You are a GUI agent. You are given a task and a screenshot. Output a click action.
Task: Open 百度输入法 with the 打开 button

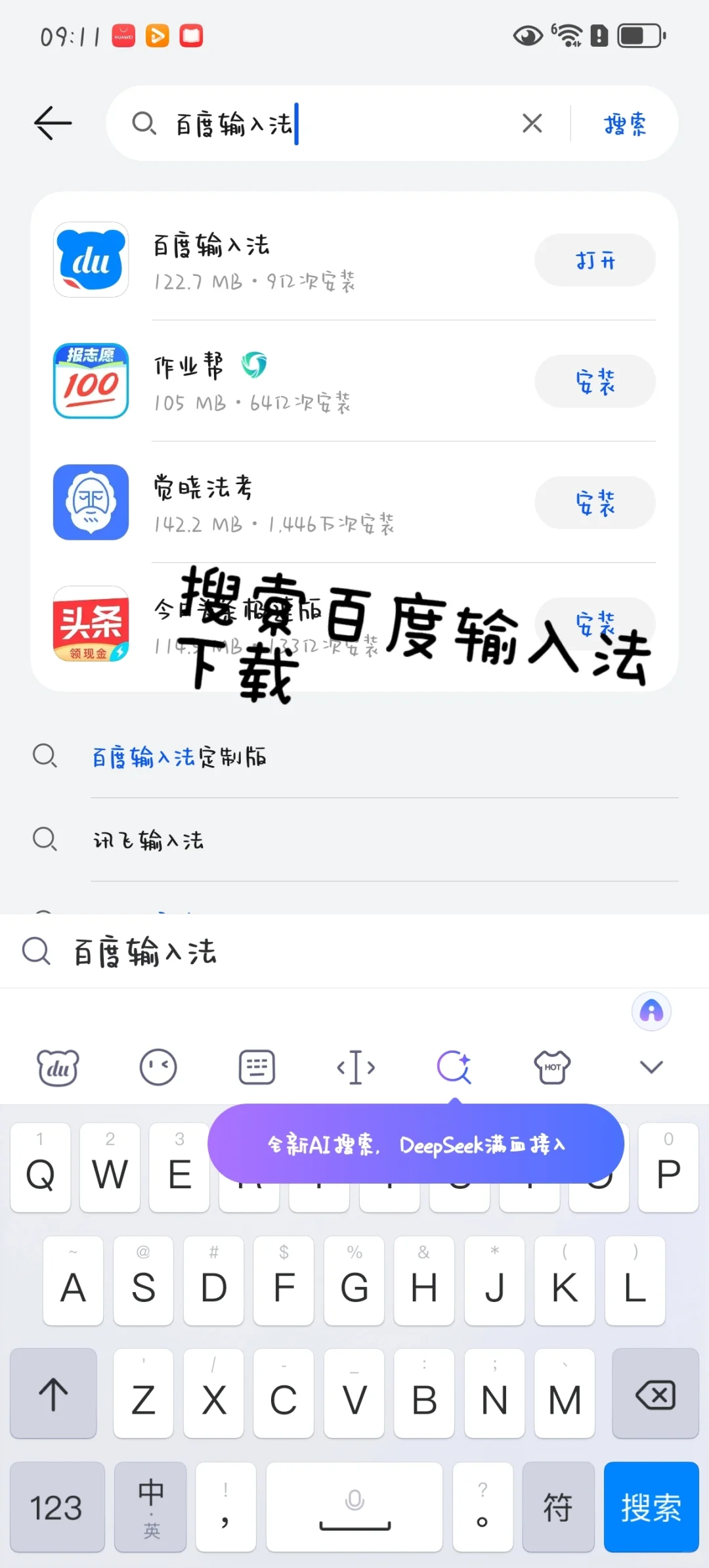coord(594,260)
